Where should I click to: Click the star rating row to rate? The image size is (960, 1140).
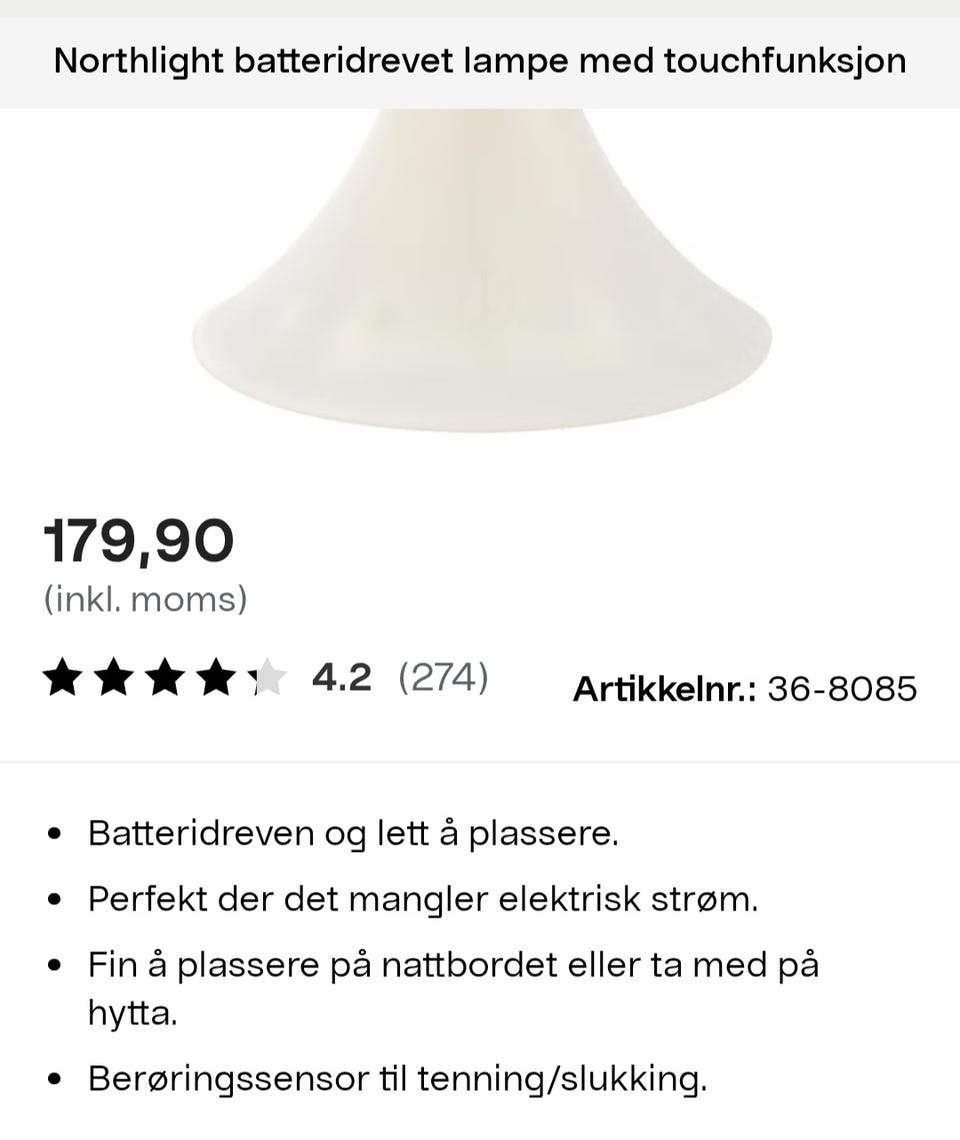164,678
